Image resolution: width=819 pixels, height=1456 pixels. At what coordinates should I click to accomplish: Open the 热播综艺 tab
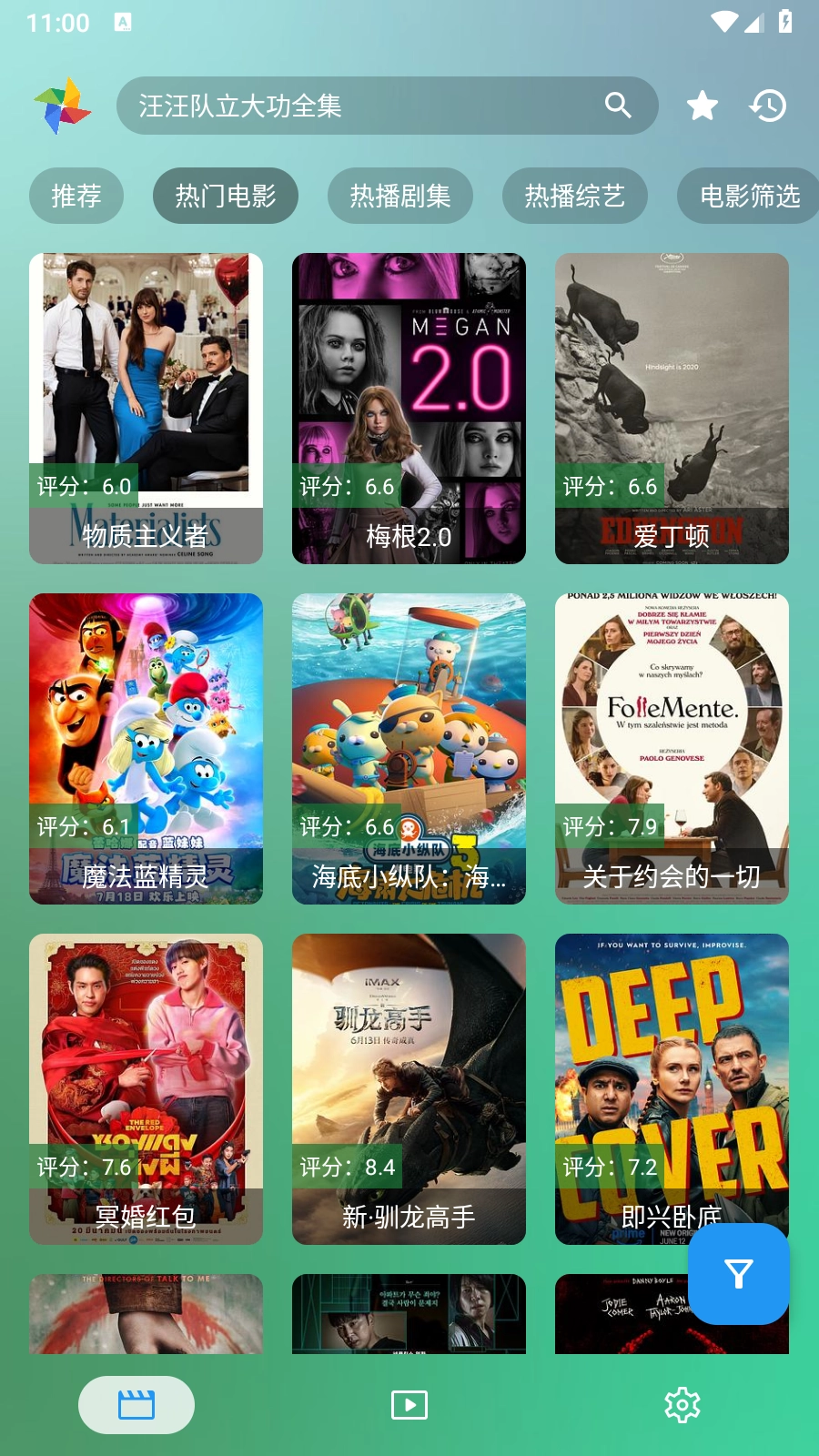(x=574, y=196)
